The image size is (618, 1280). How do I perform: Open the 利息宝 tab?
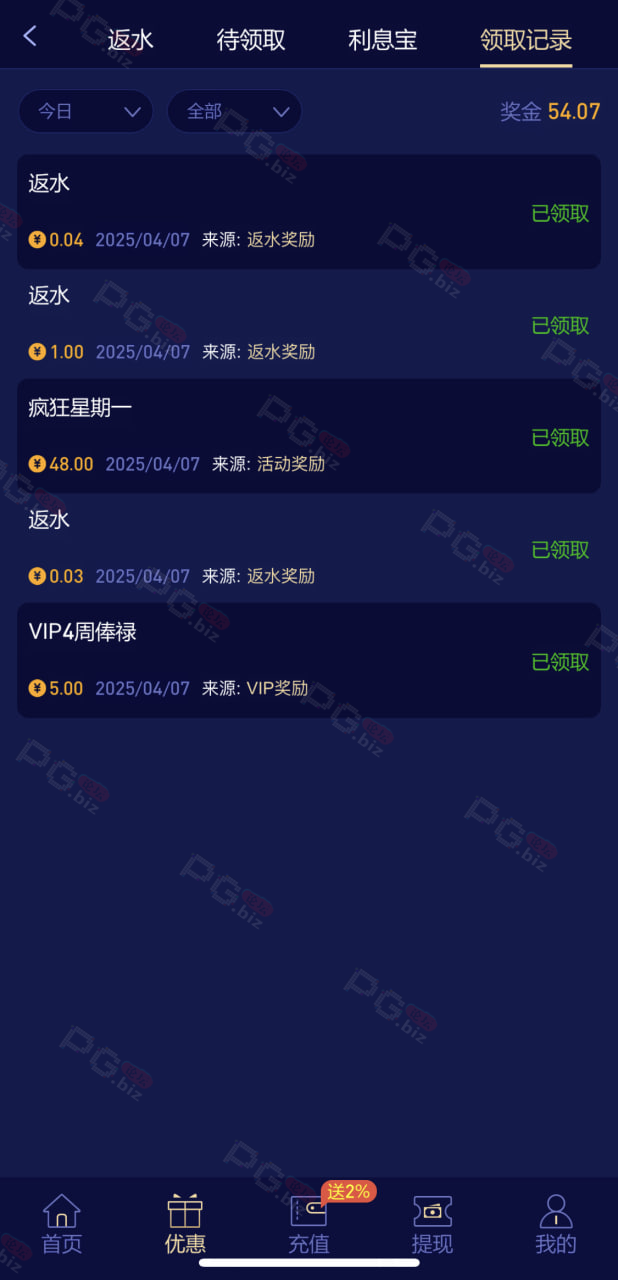(383, 40)
